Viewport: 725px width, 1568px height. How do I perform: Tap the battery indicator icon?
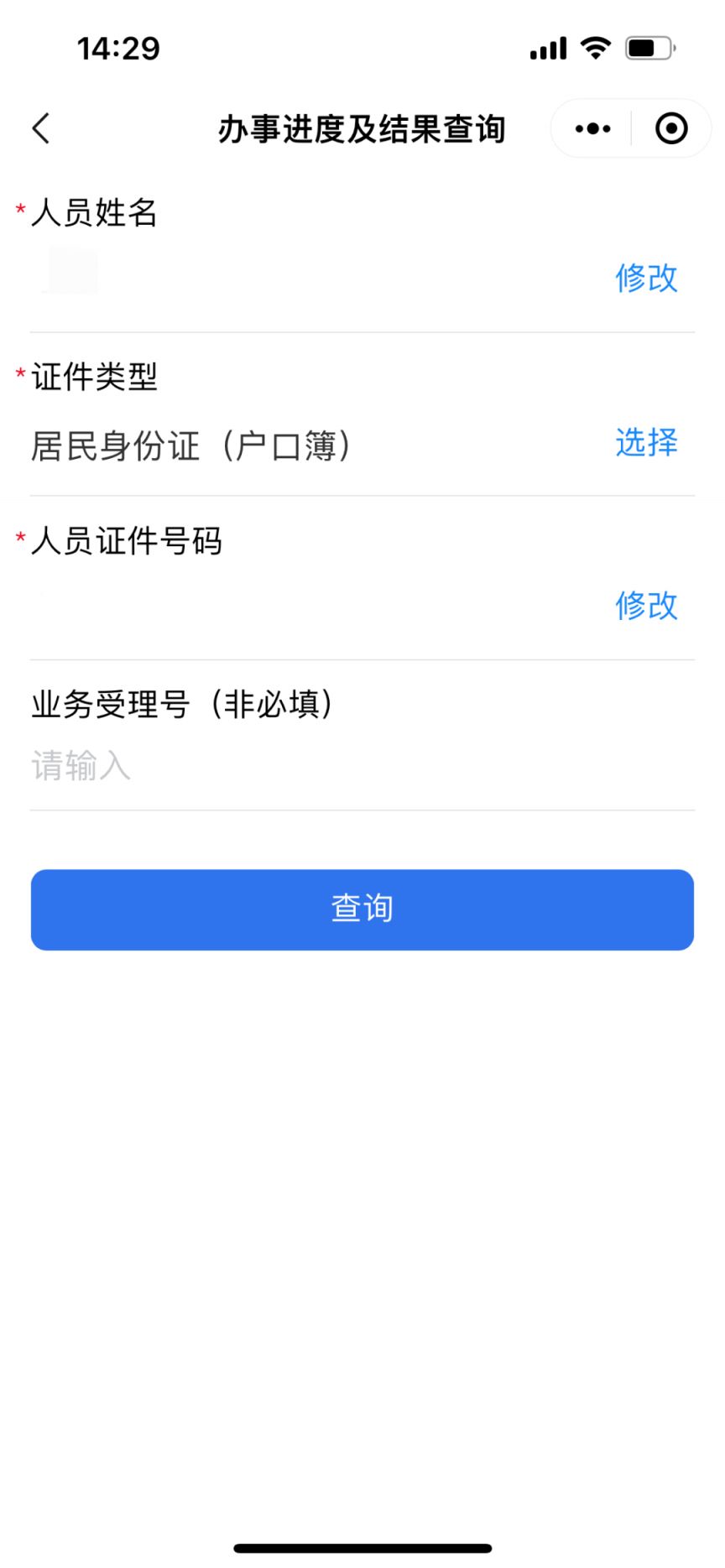646,49
